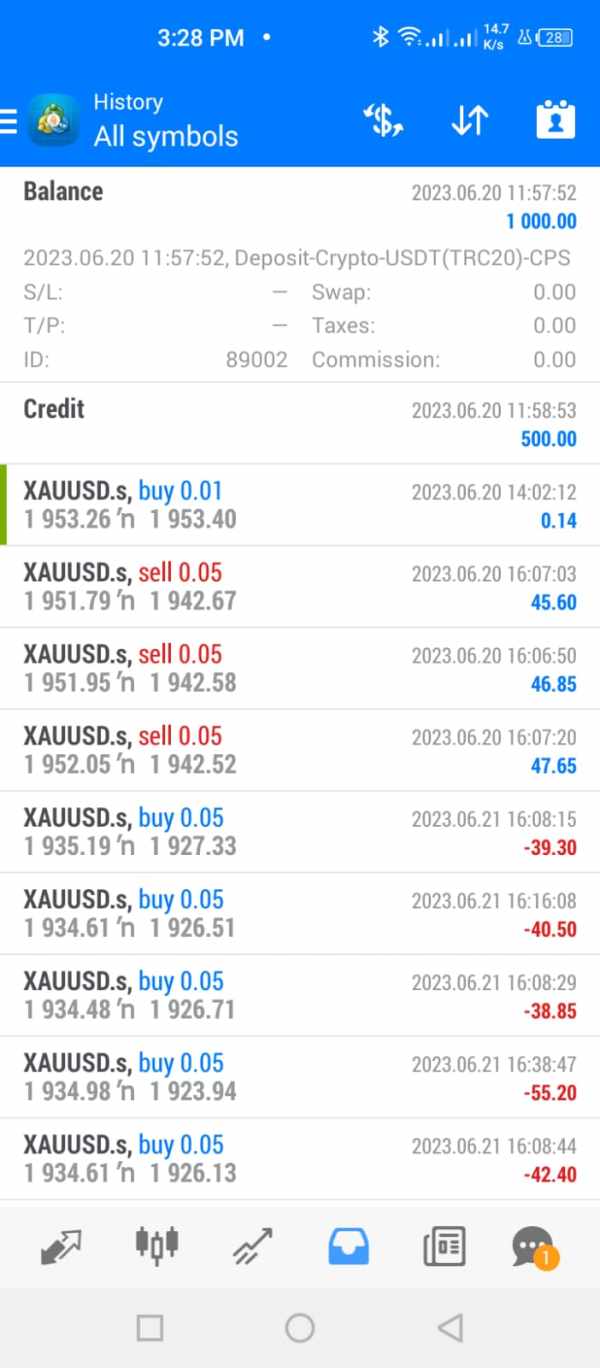Open the calendar date range picker
The height and width of the screenshot is (1368, 600).
tap(555, 121)
